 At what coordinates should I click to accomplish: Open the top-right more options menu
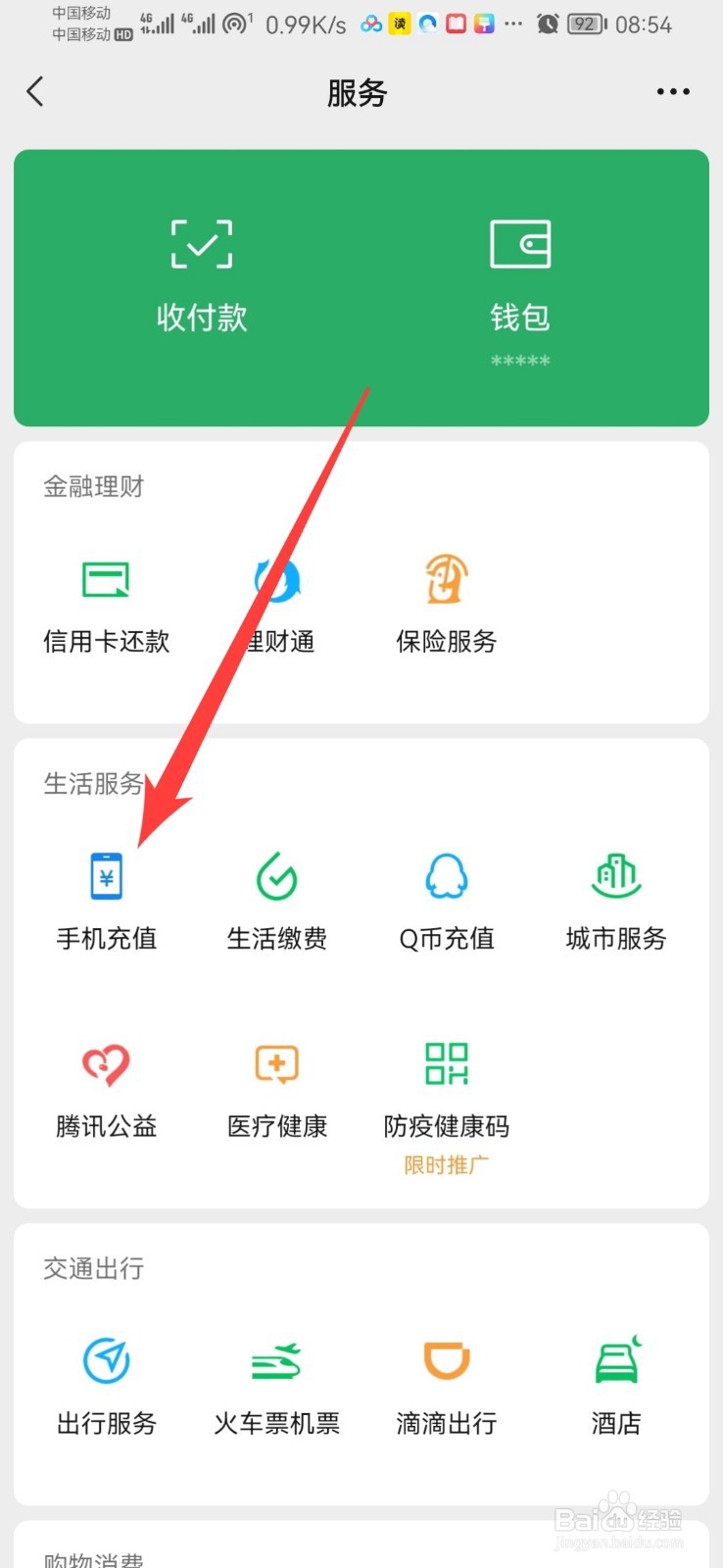pyautogui.click(x=673, y=91)
